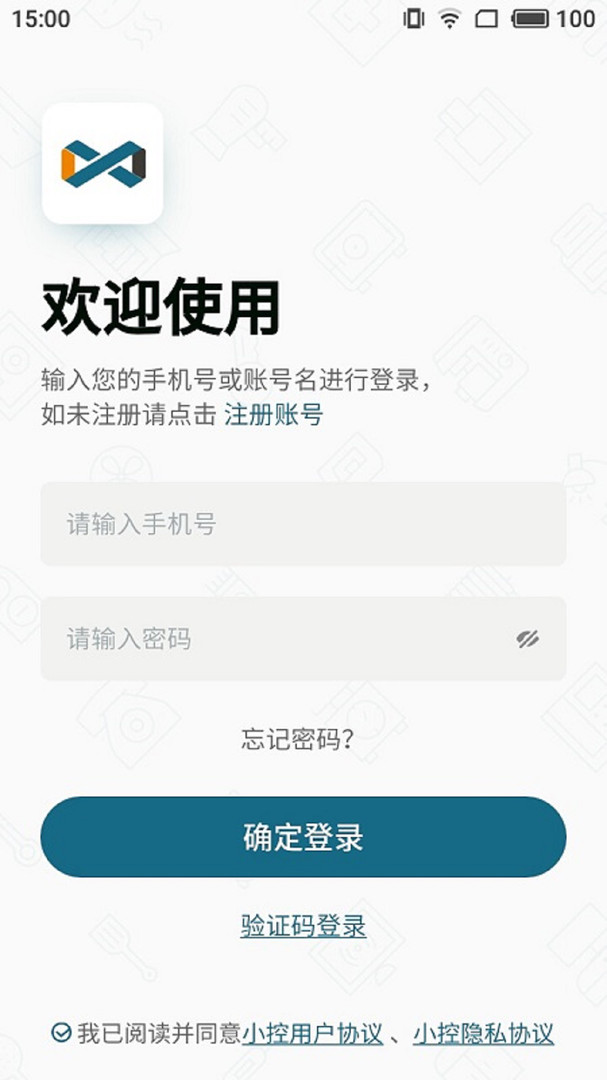Toggle password visibility eye icon

tap(528, 639)
